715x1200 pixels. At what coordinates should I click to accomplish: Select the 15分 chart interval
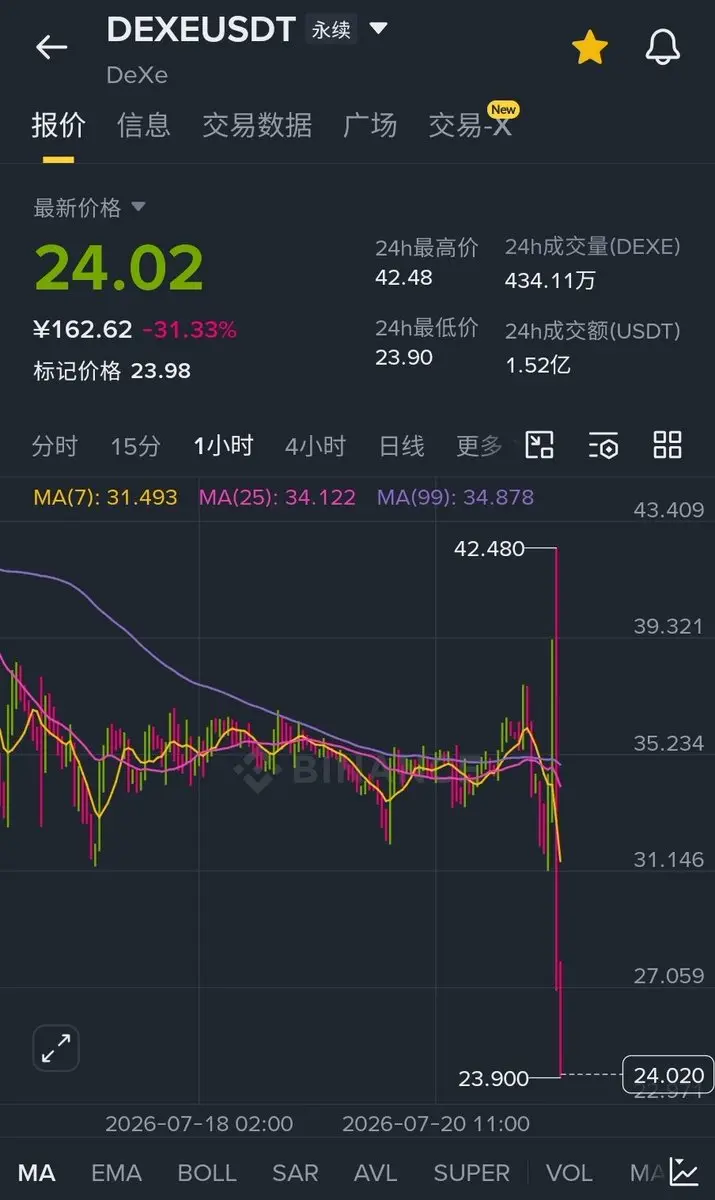click(135, 446)
